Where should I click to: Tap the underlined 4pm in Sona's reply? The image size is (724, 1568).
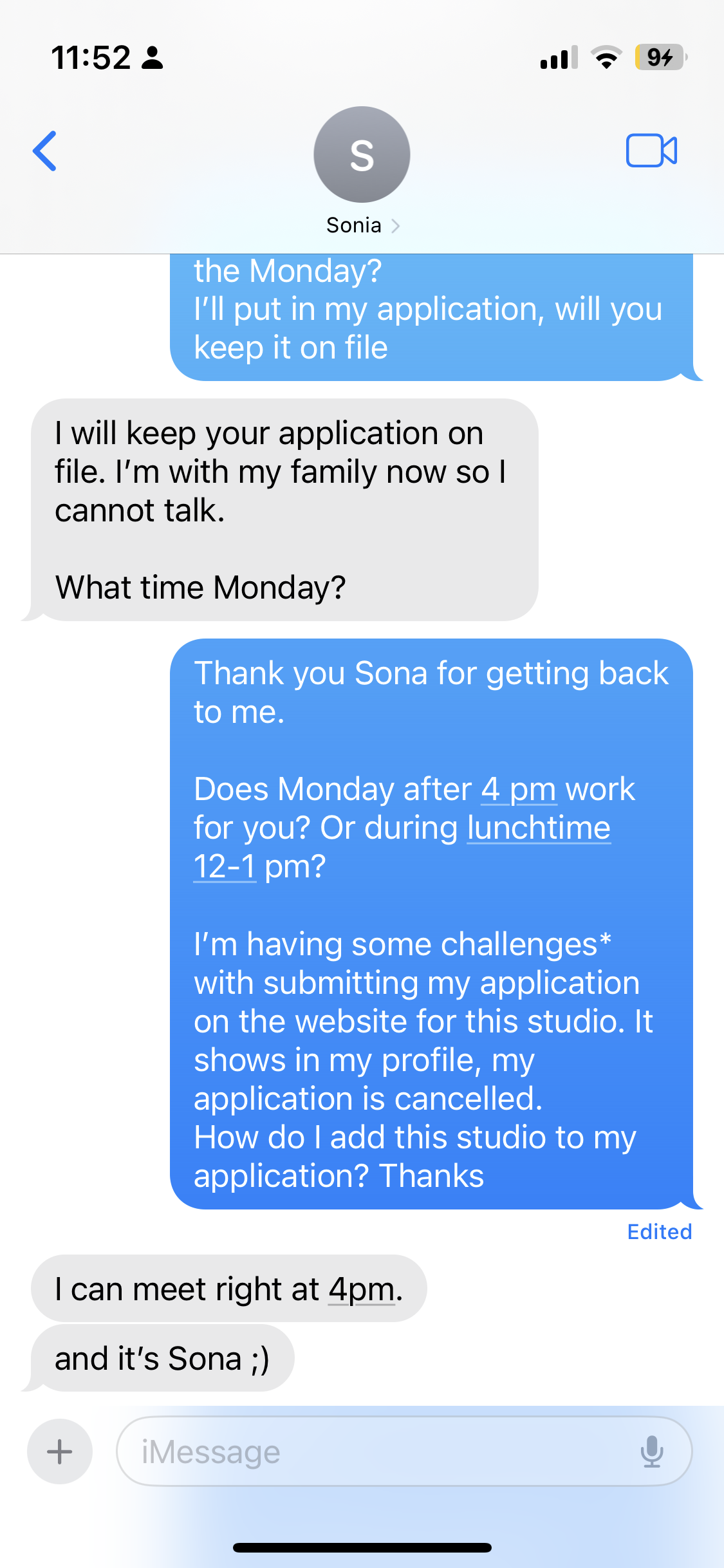tap(361, 1289)
